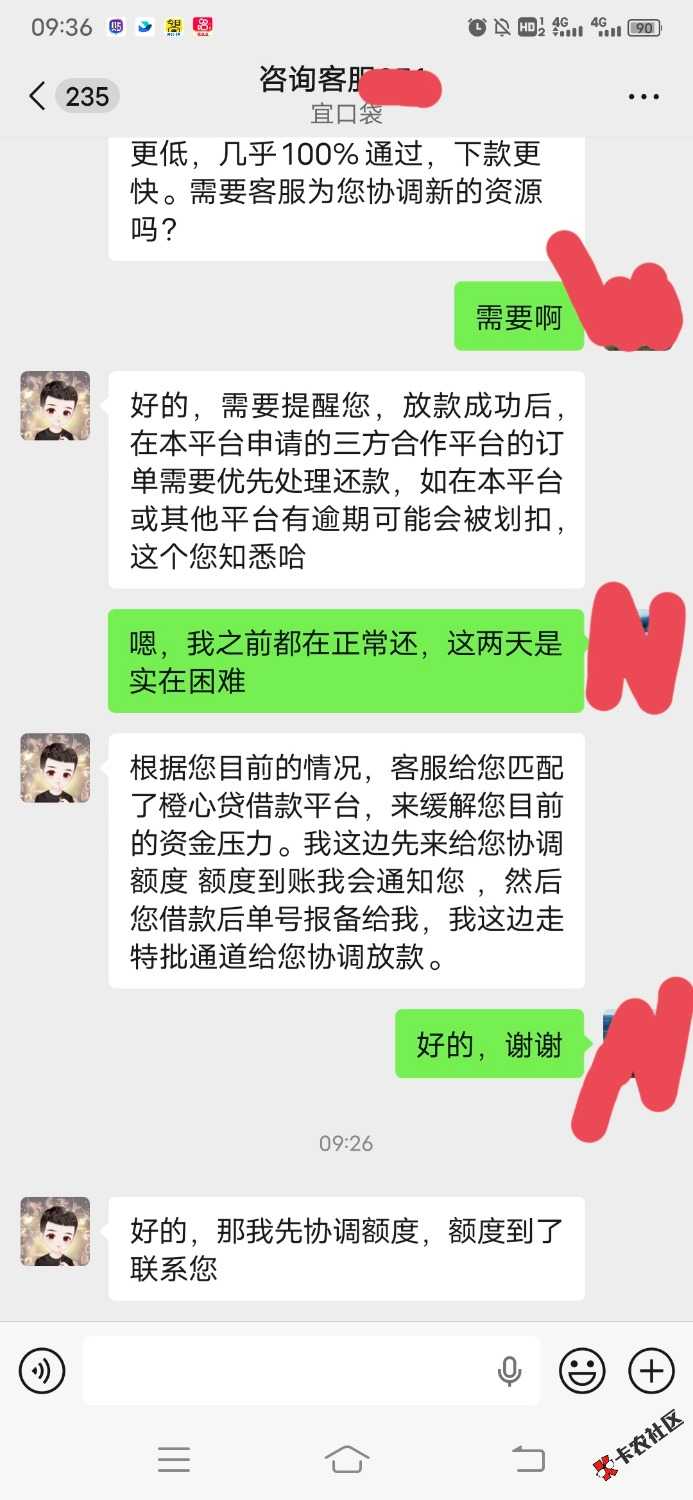
Task: Open the chat's three-dot menu
Action: (x=643, y=97)
